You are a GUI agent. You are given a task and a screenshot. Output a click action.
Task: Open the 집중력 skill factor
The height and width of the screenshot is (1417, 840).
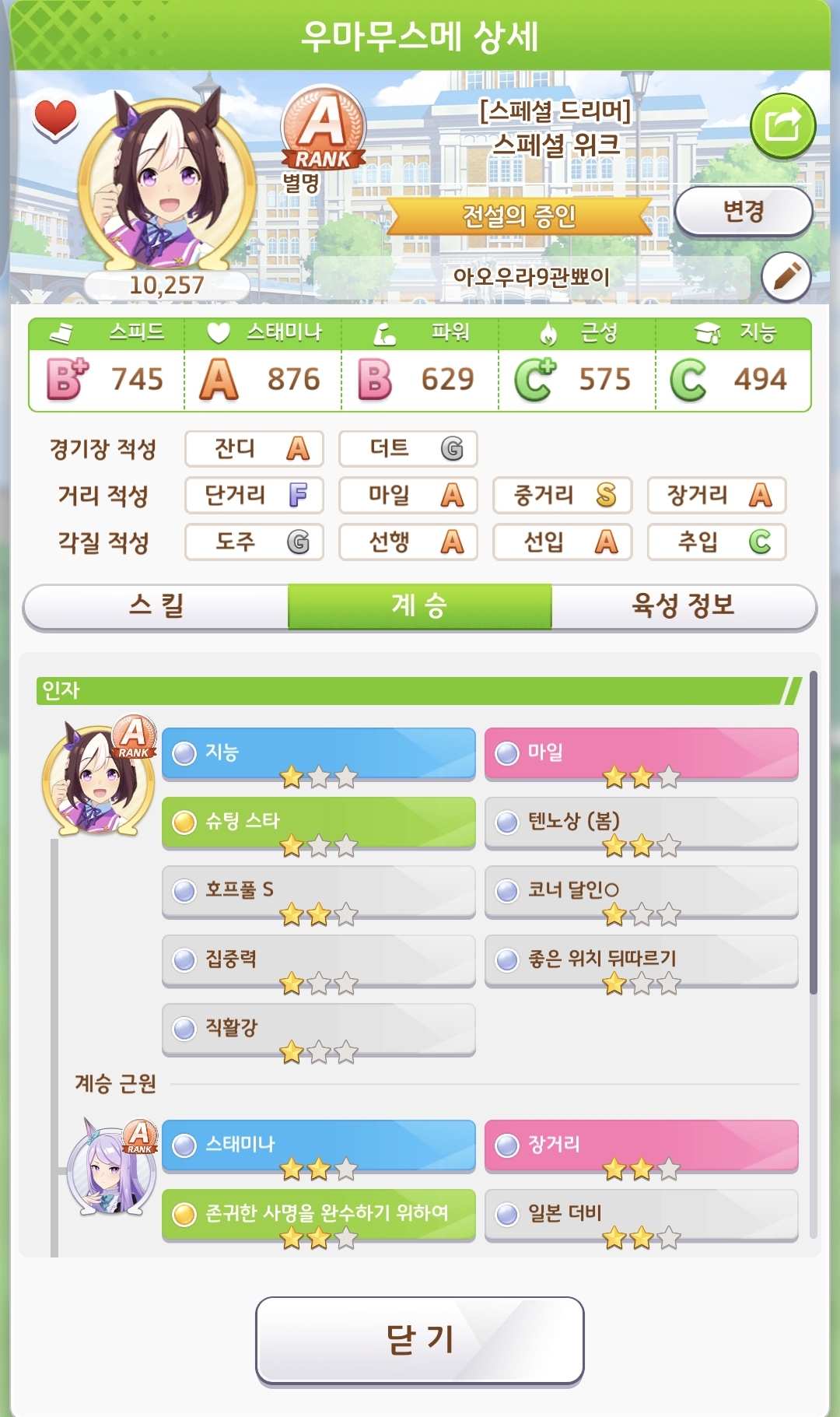pos(318,959)
